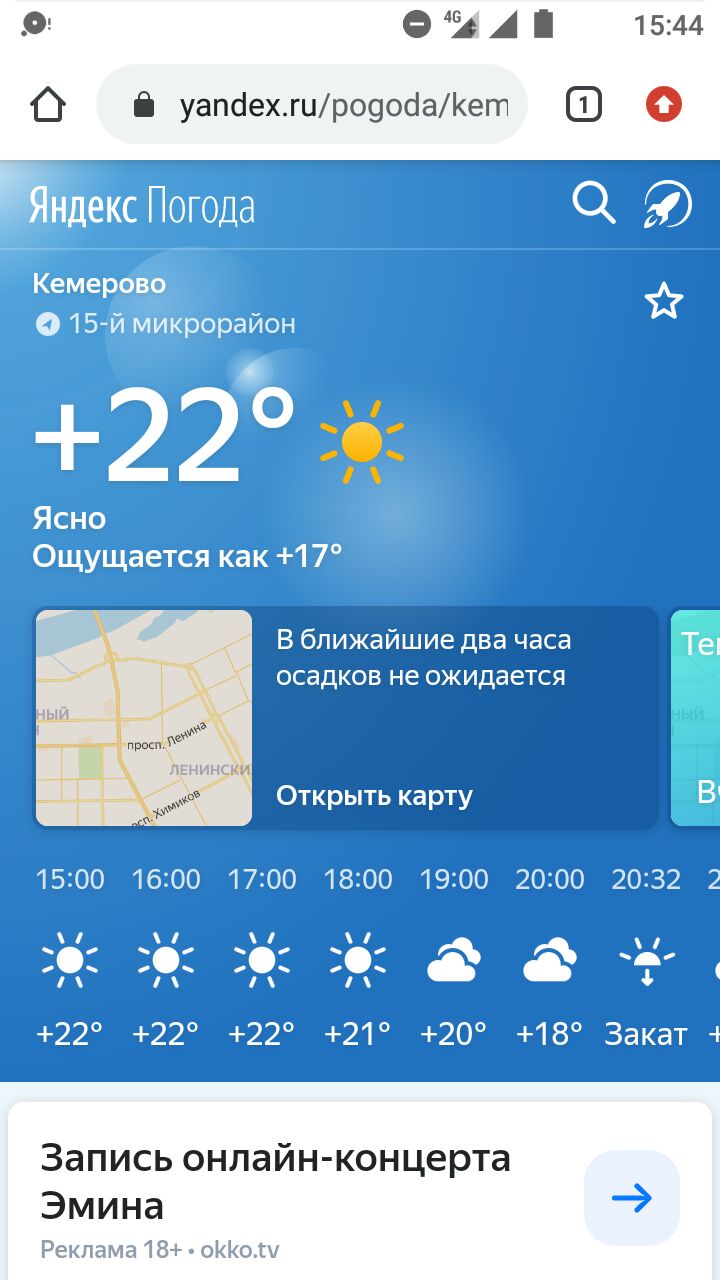Viewport: 720px width, 1280px height.
Task: Tap Открыть карту
Action: click(374, 796)
